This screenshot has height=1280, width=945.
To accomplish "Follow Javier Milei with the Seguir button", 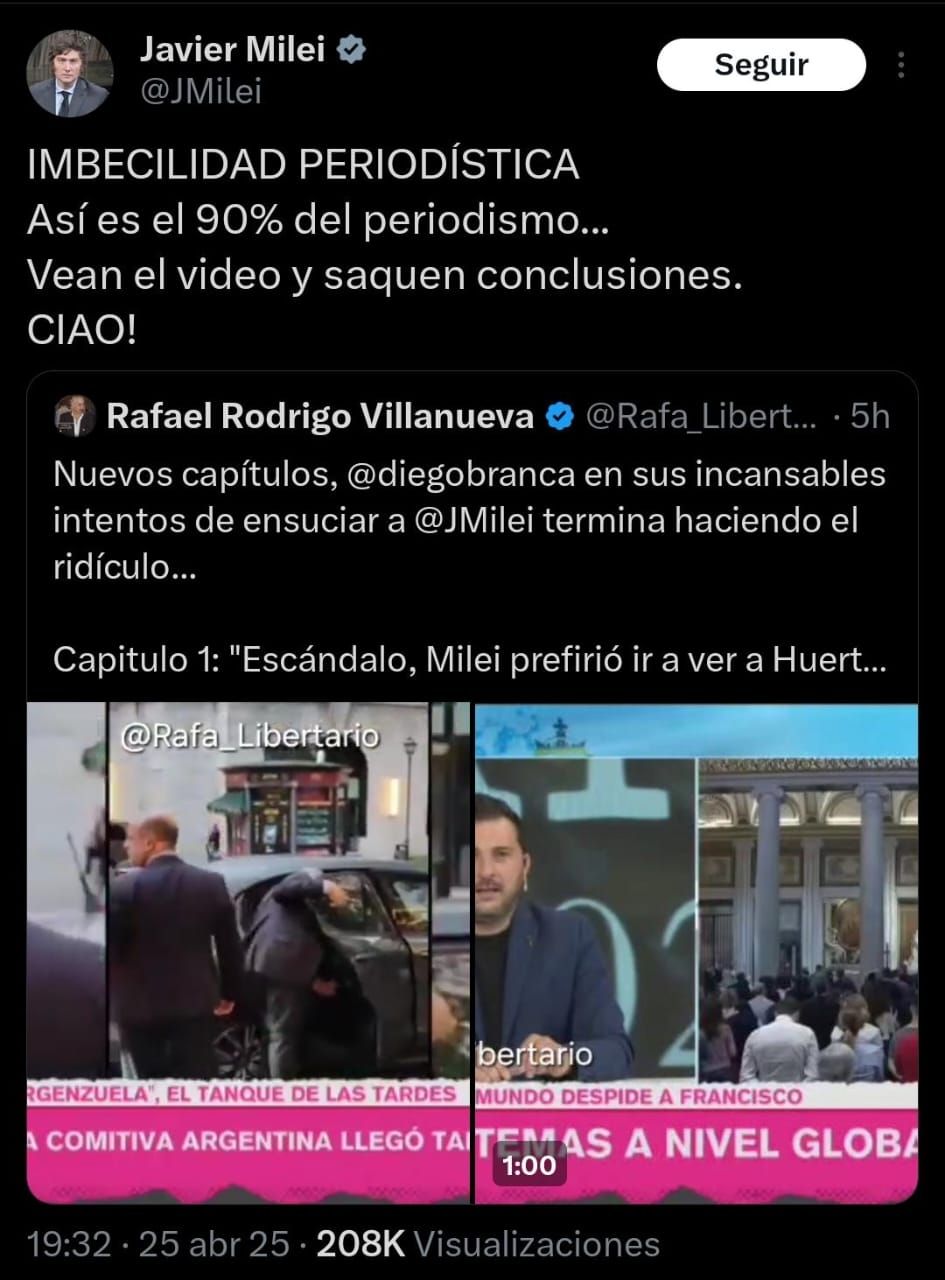I will pos(760,66).
